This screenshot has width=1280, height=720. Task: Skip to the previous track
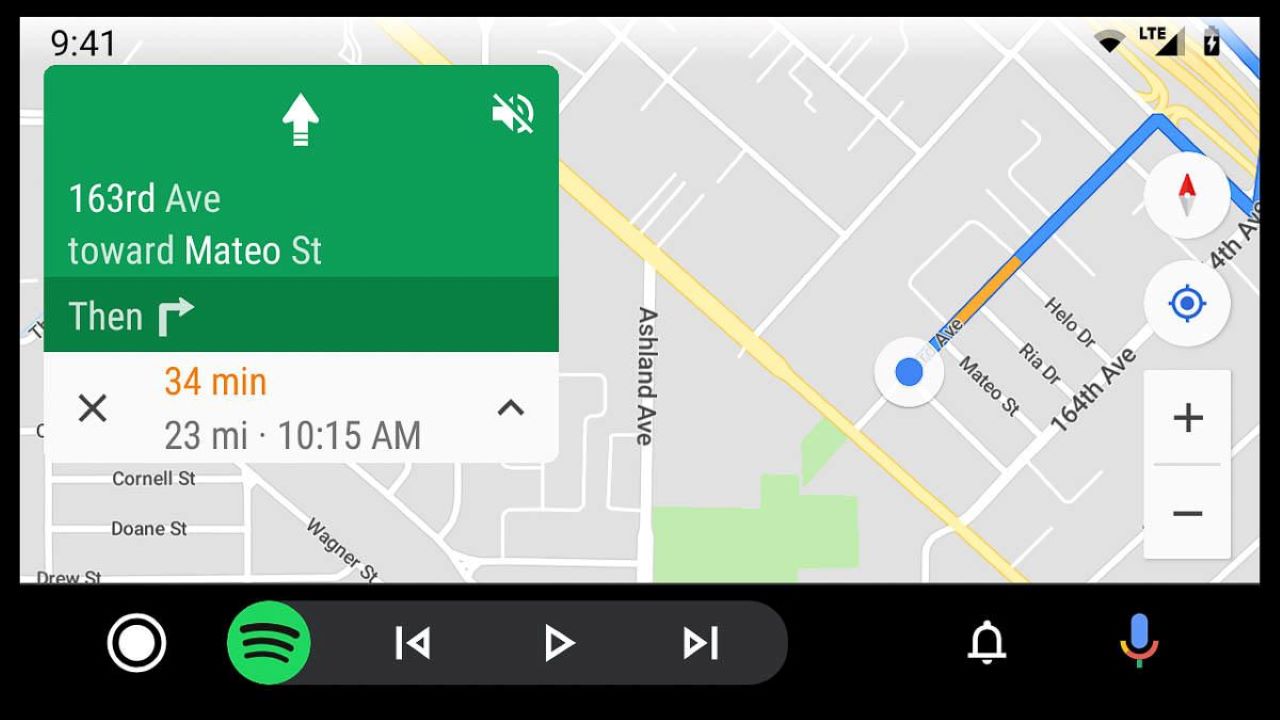[x=412, y=643]
